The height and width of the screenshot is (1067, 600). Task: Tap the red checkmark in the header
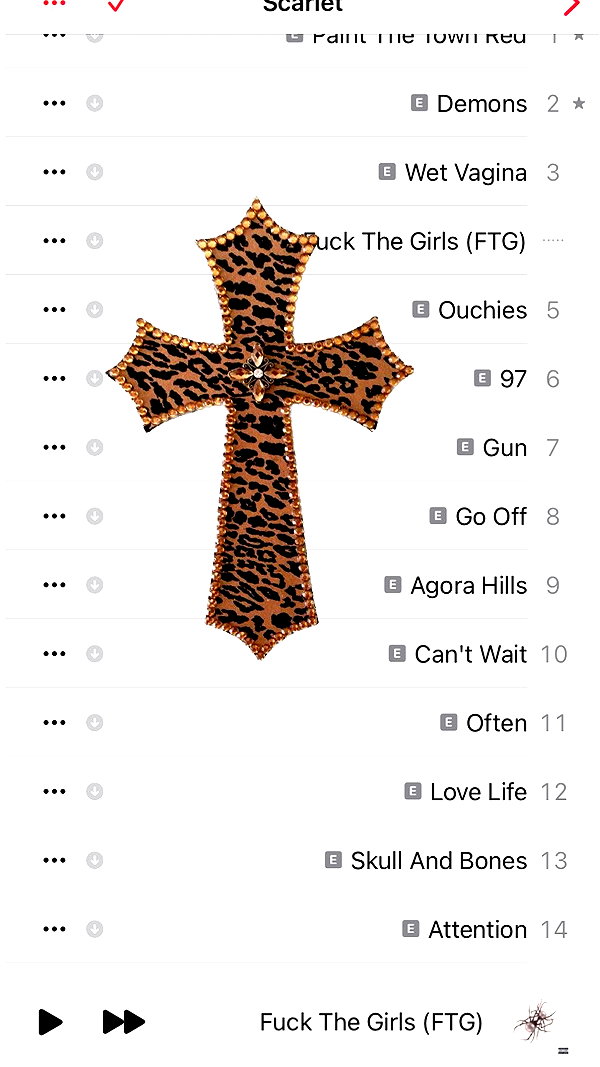[x=116, y=5]
